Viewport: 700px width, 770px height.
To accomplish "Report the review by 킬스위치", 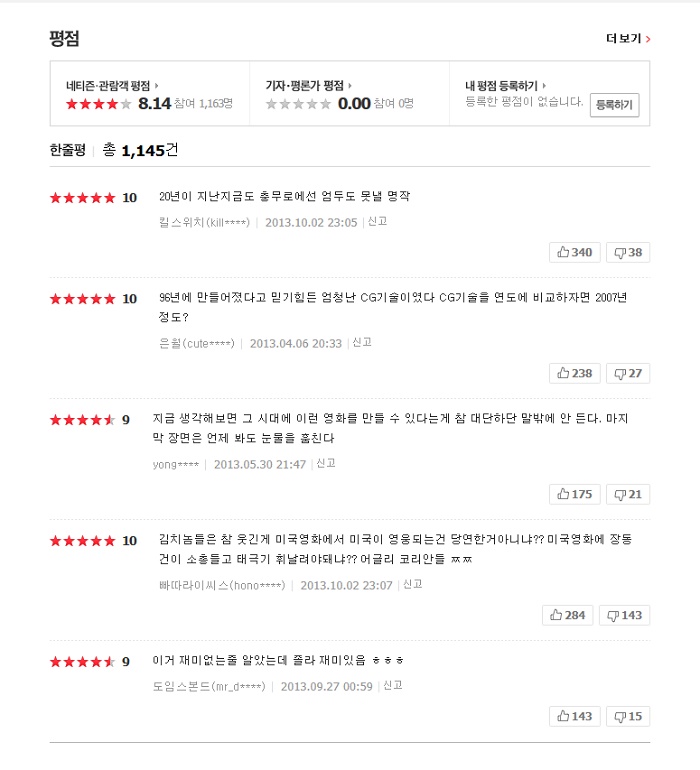I will click(377, 221).
